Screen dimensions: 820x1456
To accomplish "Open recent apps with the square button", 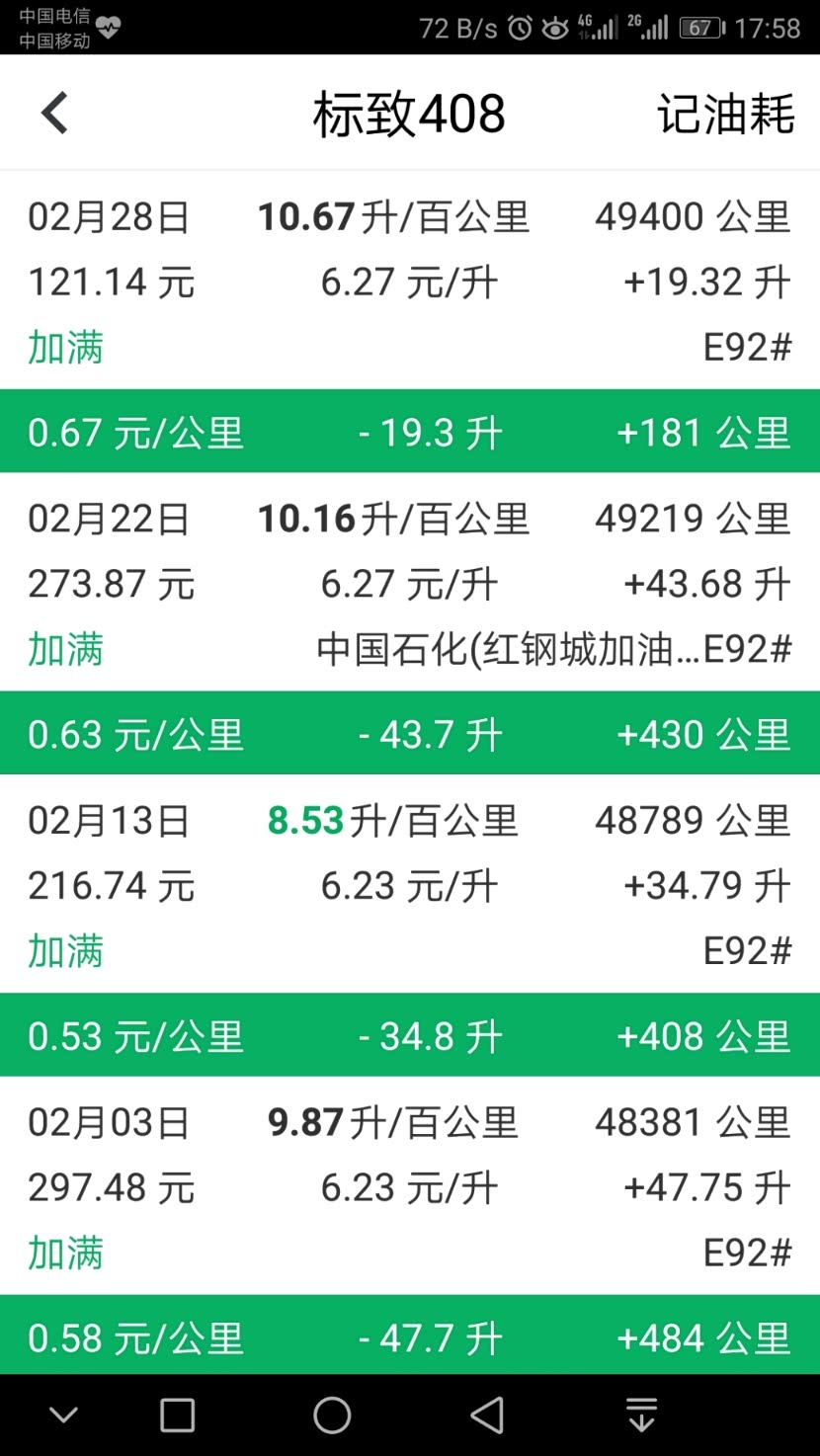I will 177,1416.
